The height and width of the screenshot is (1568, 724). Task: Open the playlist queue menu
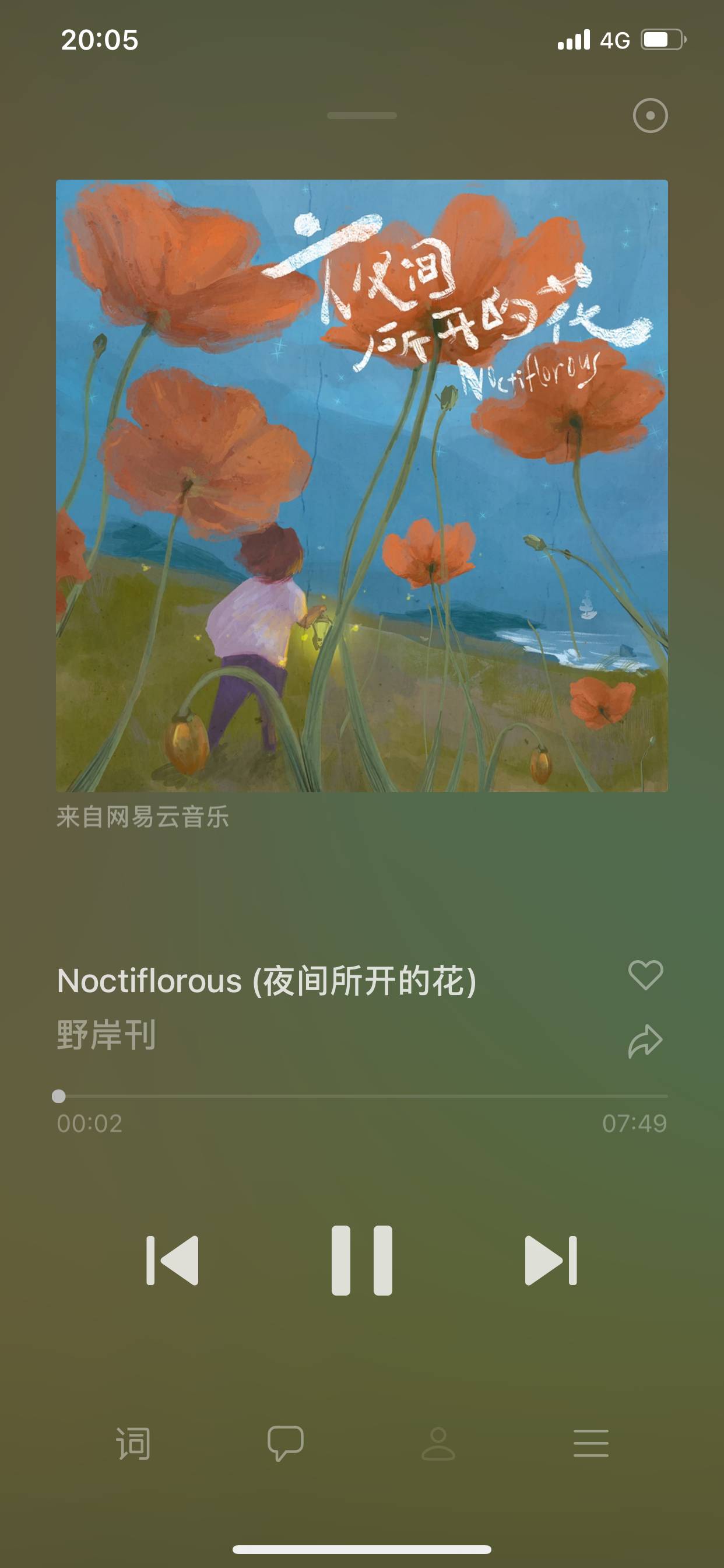tap(591, 1443)
